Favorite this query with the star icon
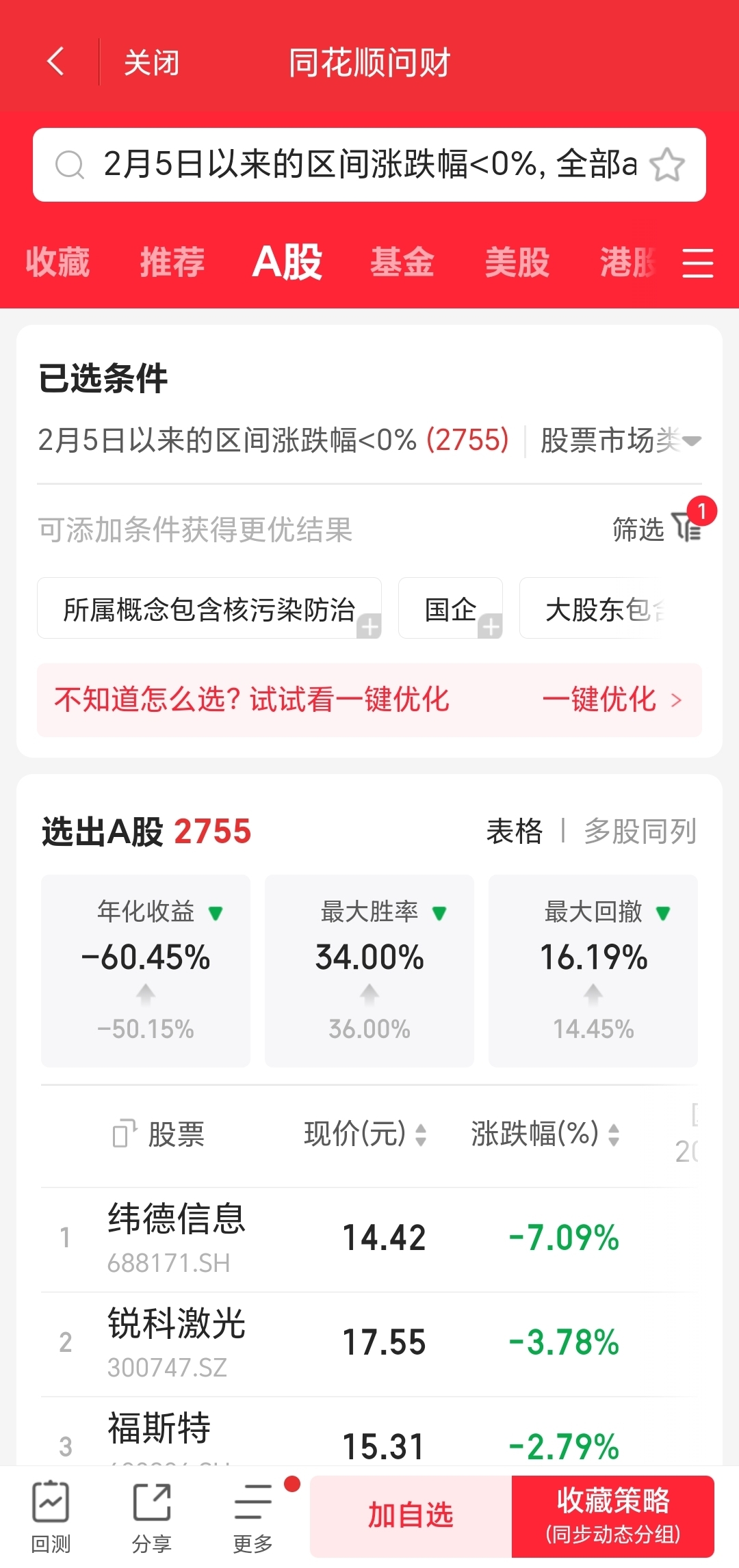This screenshot has width=739, height=1568. point(667,165)
